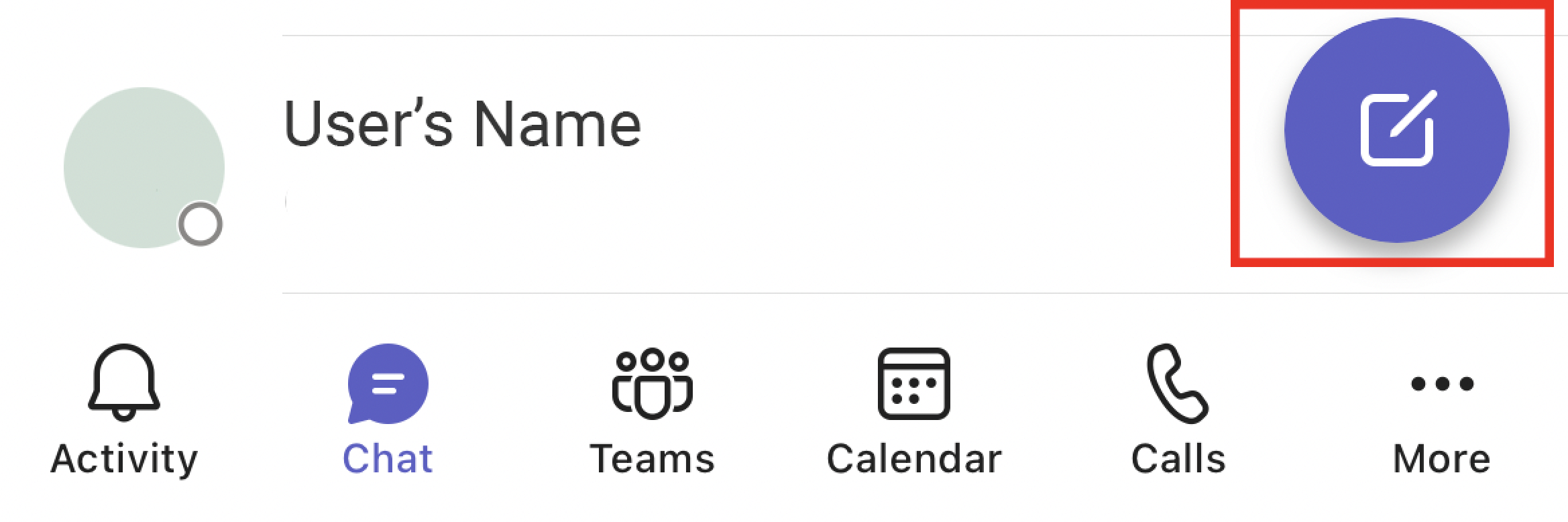Screen dimensions: 1568x522
Task: Start a new chat with compose button
Action: (1396, 130)
